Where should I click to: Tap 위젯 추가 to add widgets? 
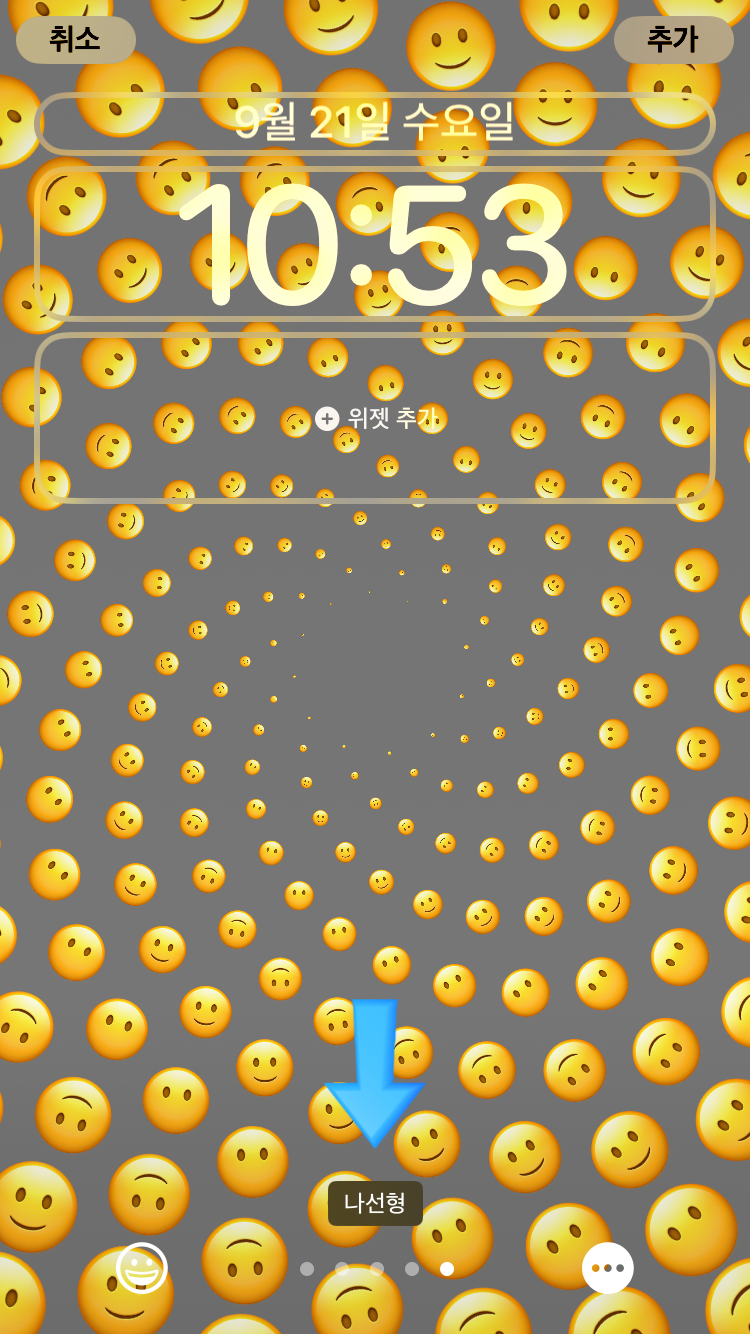click(375, 418)
